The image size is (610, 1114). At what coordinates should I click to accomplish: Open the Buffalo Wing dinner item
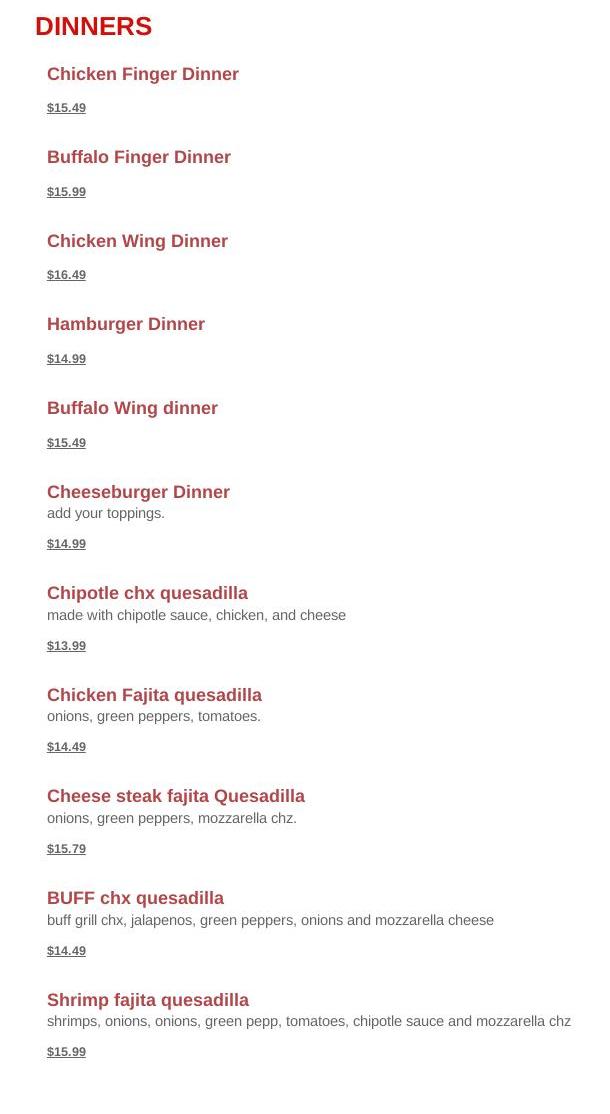tap(132, 408)
